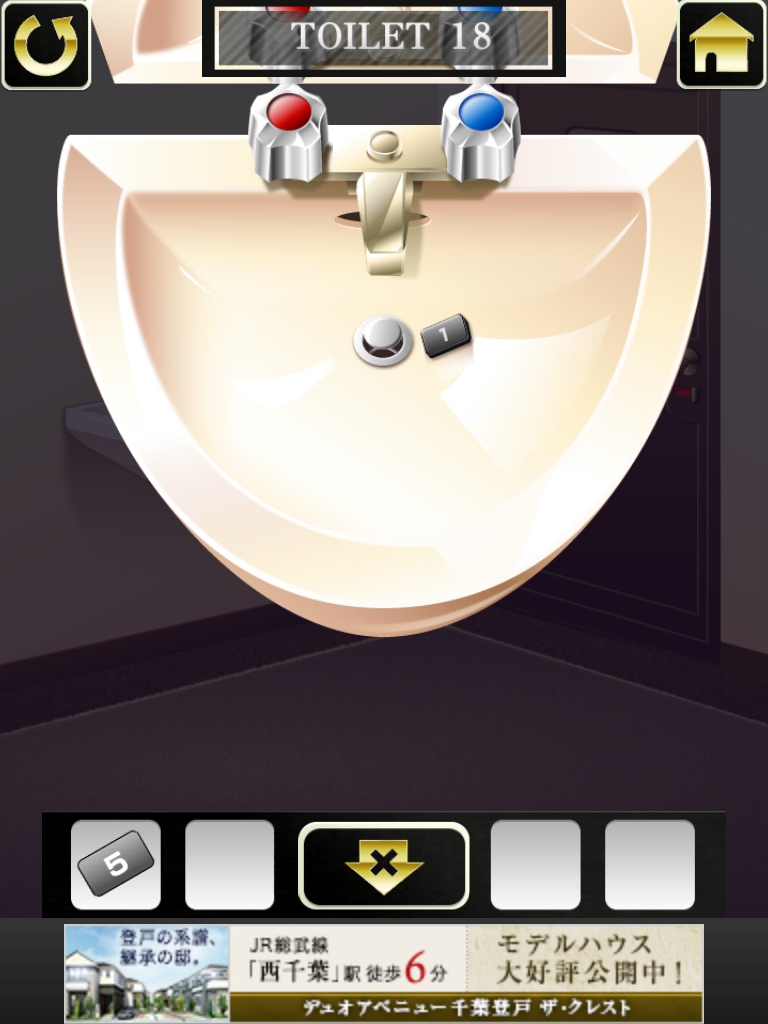768x1024 pixels.
Task: Turn the red hot water handle
Action: (288, 135)
